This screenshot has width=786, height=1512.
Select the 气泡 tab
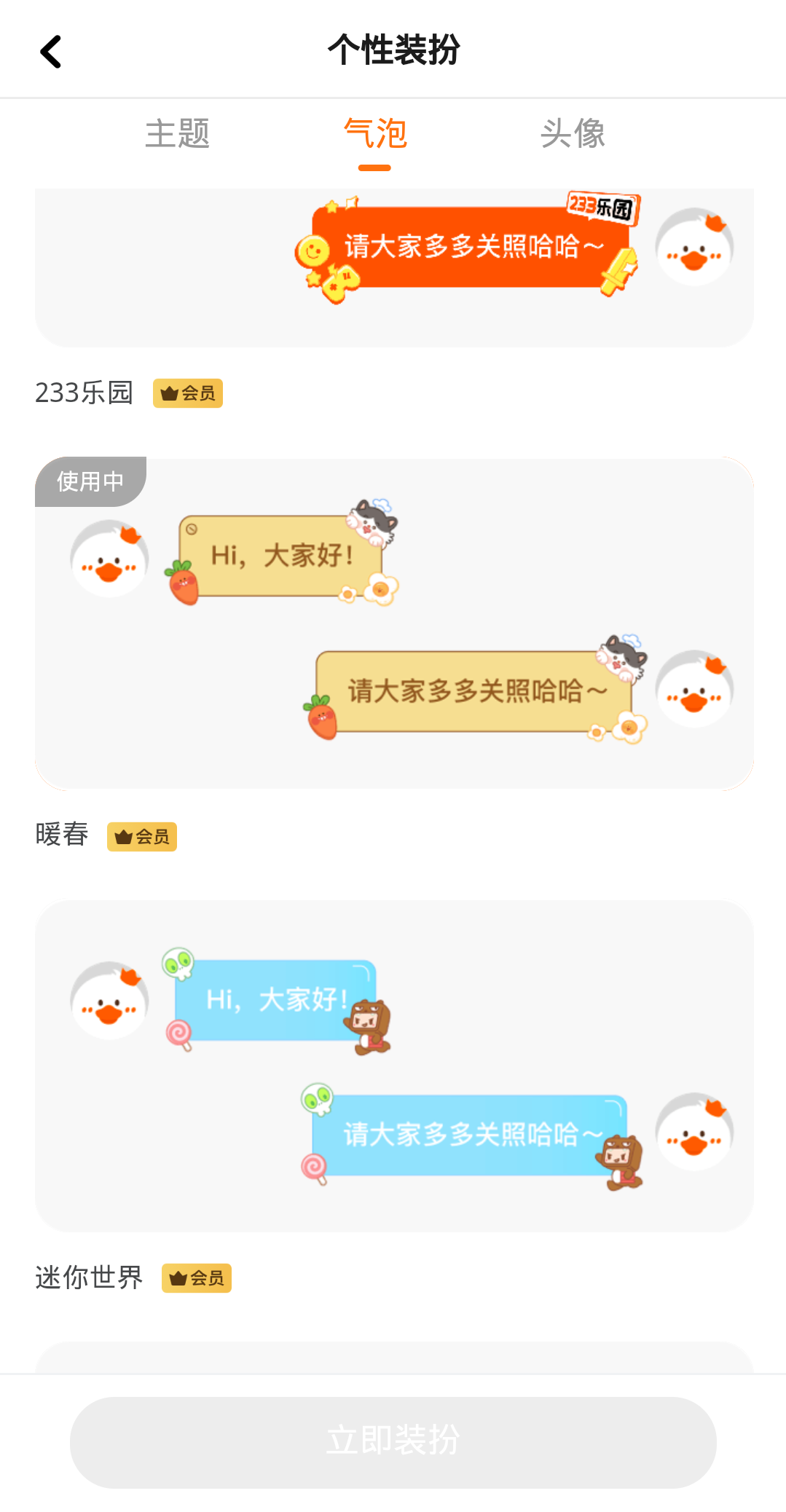coord(374,134)
